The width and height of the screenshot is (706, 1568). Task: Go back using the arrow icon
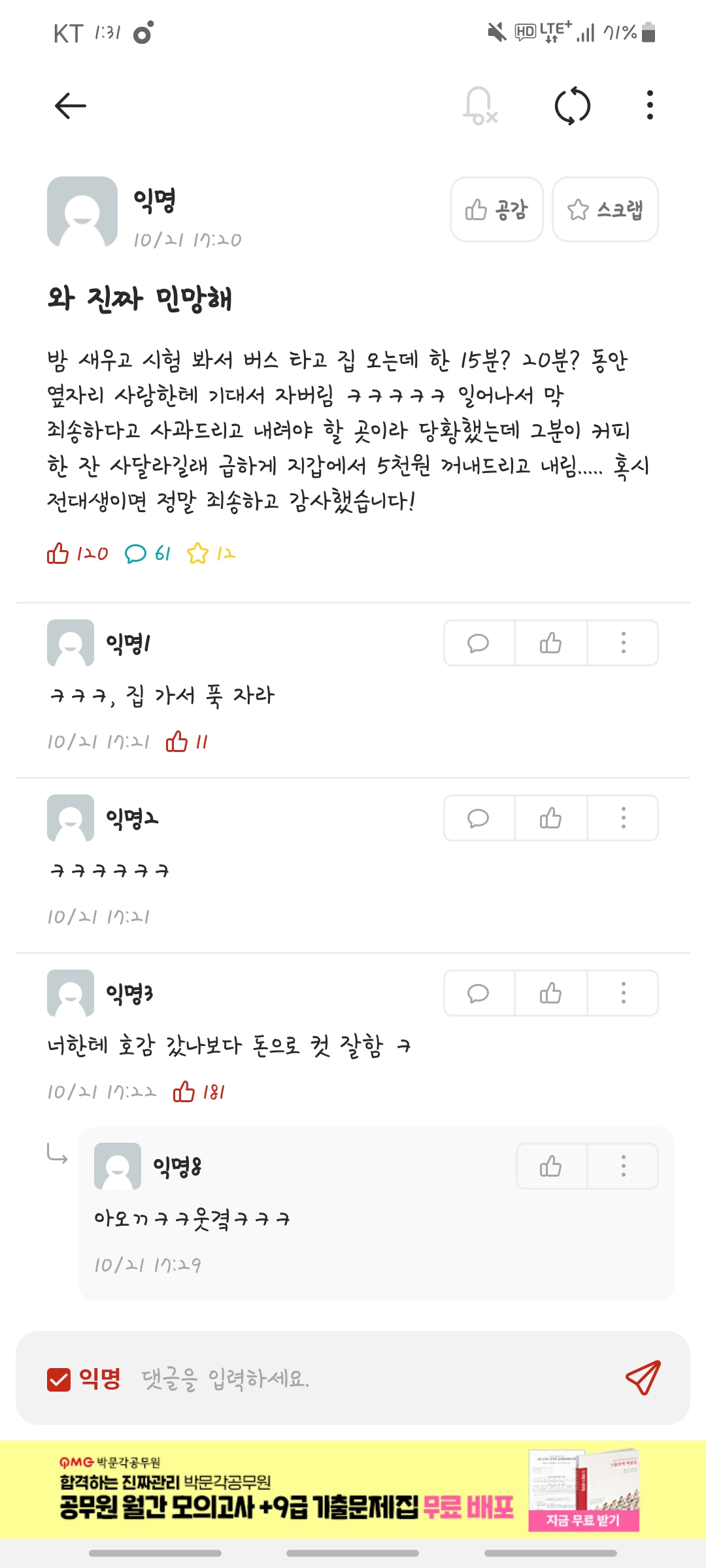(x=71, y=106)
